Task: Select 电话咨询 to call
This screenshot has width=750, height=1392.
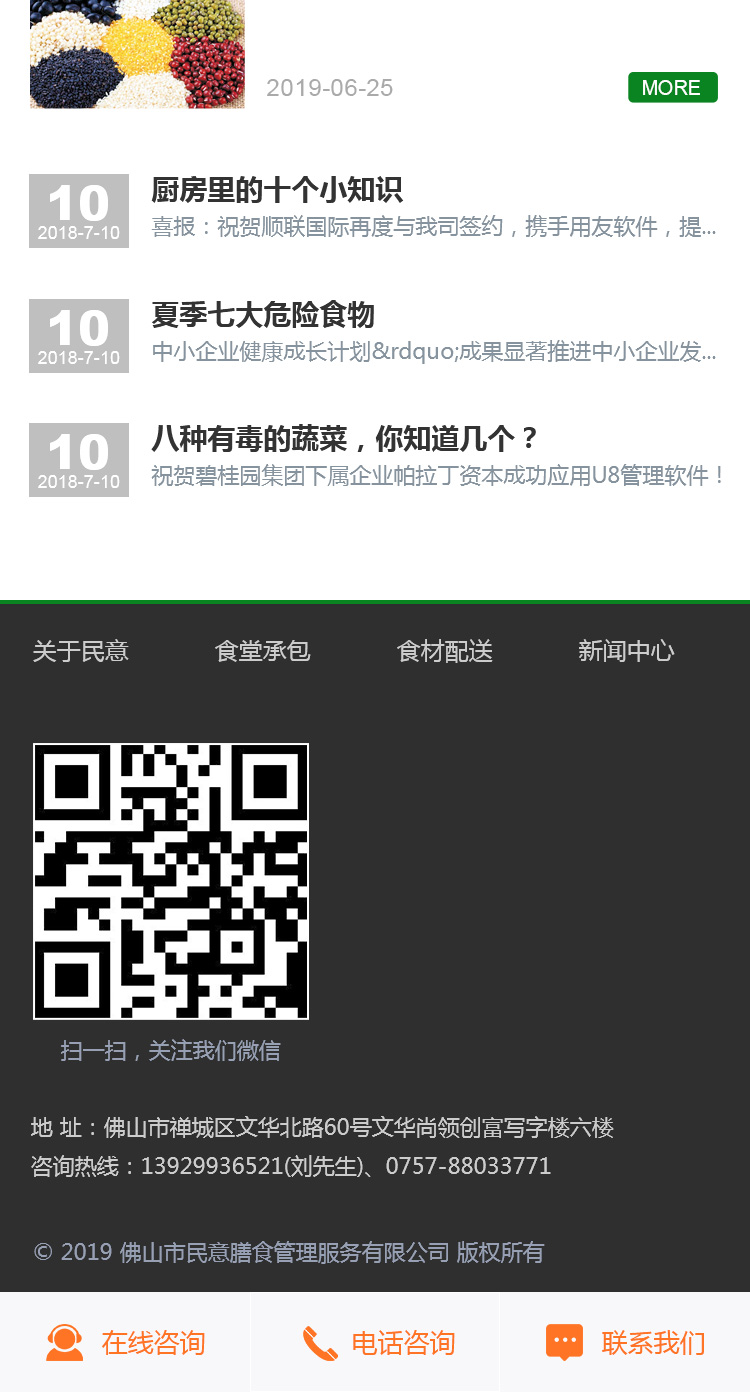Action: [x=375, y=1342]
